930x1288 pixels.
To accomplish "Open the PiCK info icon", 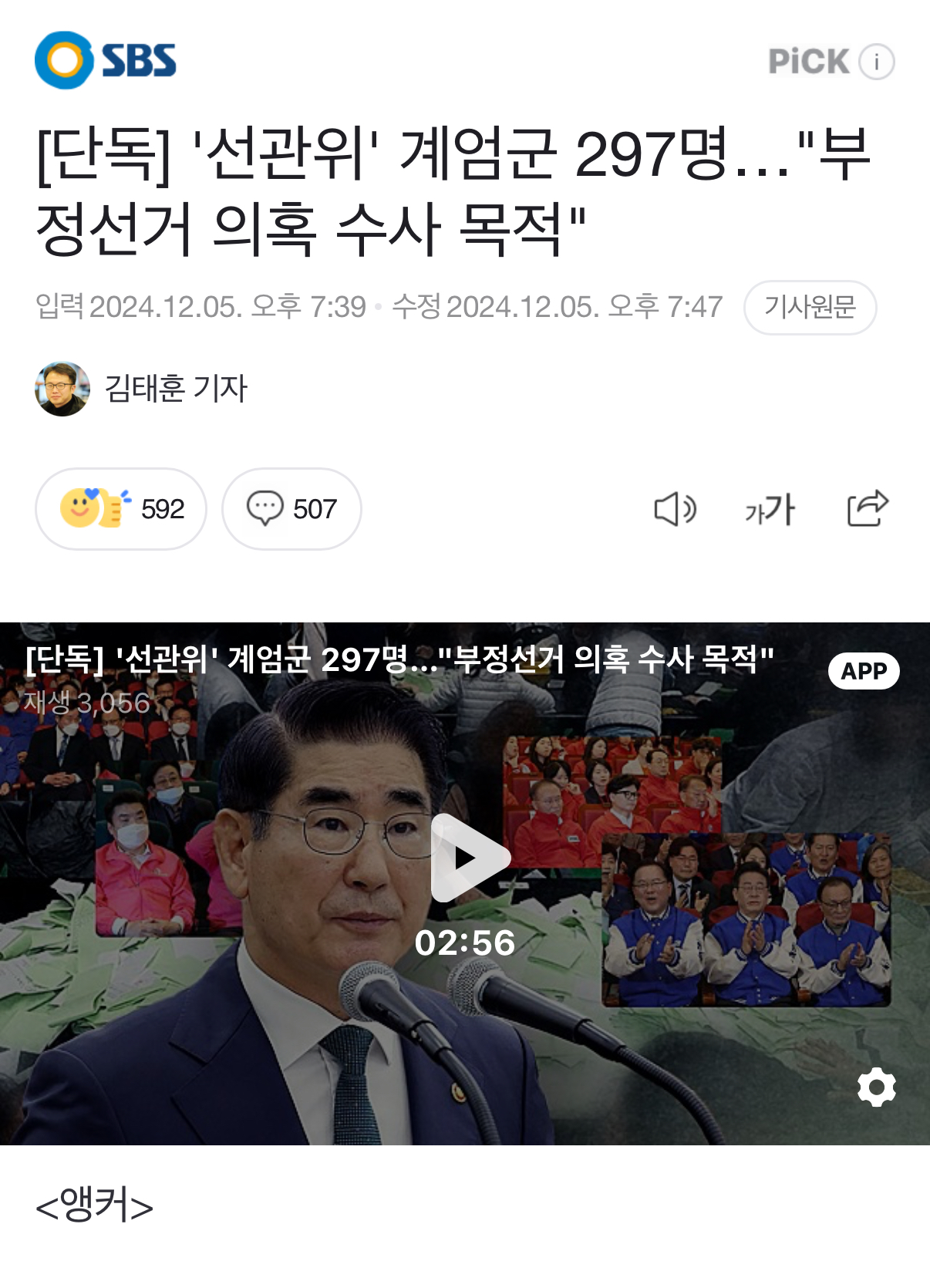I will pos(877,62).
